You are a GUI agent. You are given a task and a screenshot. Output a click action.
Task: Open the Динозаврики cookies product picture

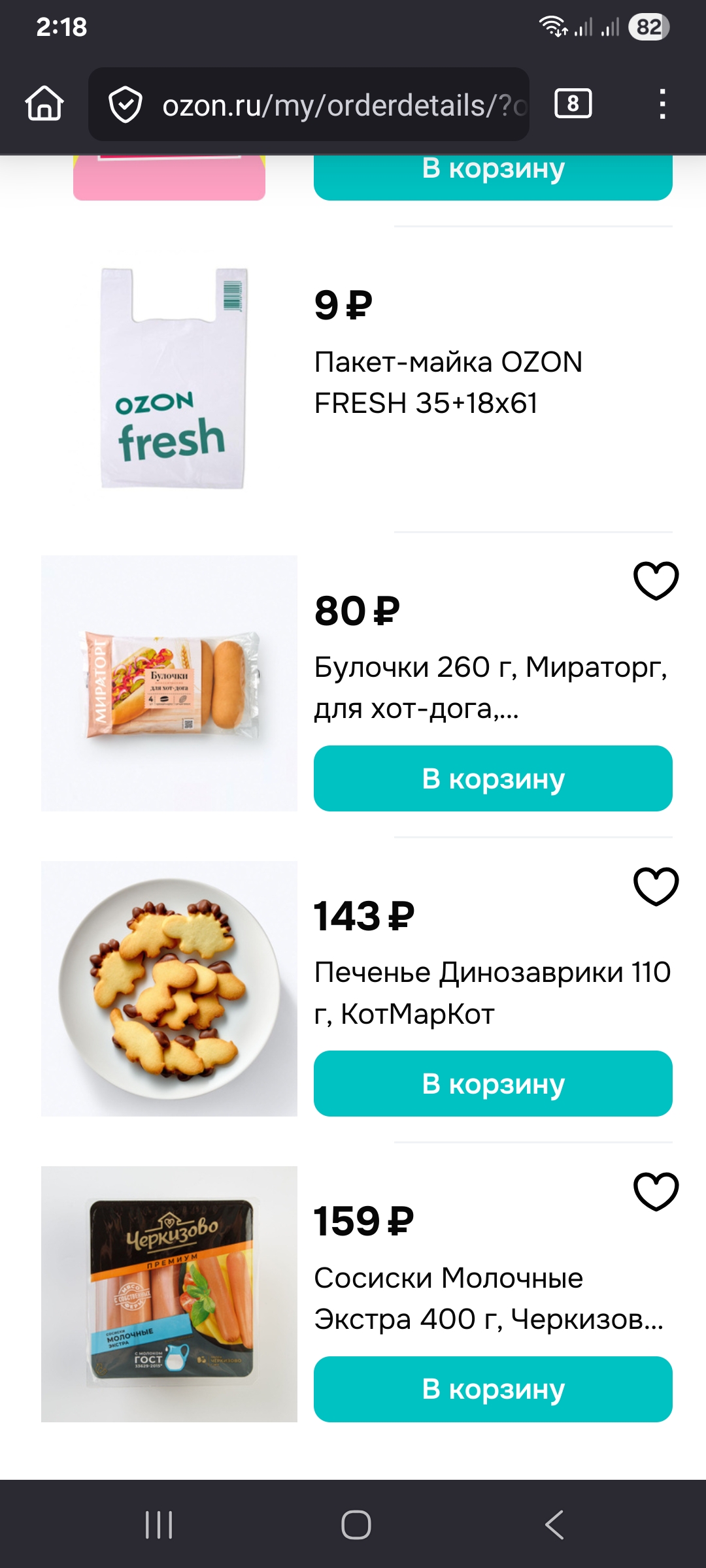tap(169, 988)
